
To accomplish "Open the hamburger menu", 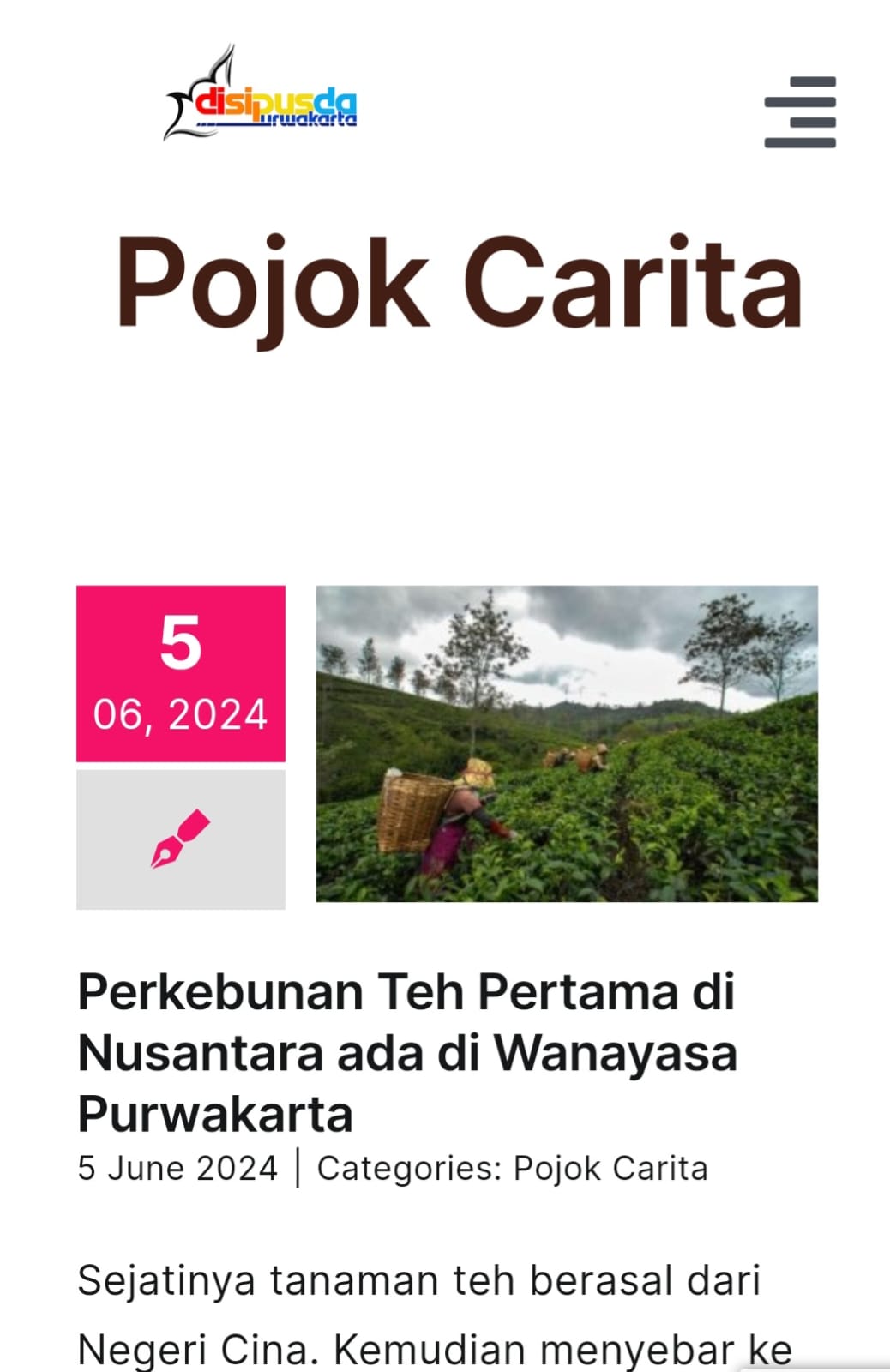I will (x=800, y=112).
